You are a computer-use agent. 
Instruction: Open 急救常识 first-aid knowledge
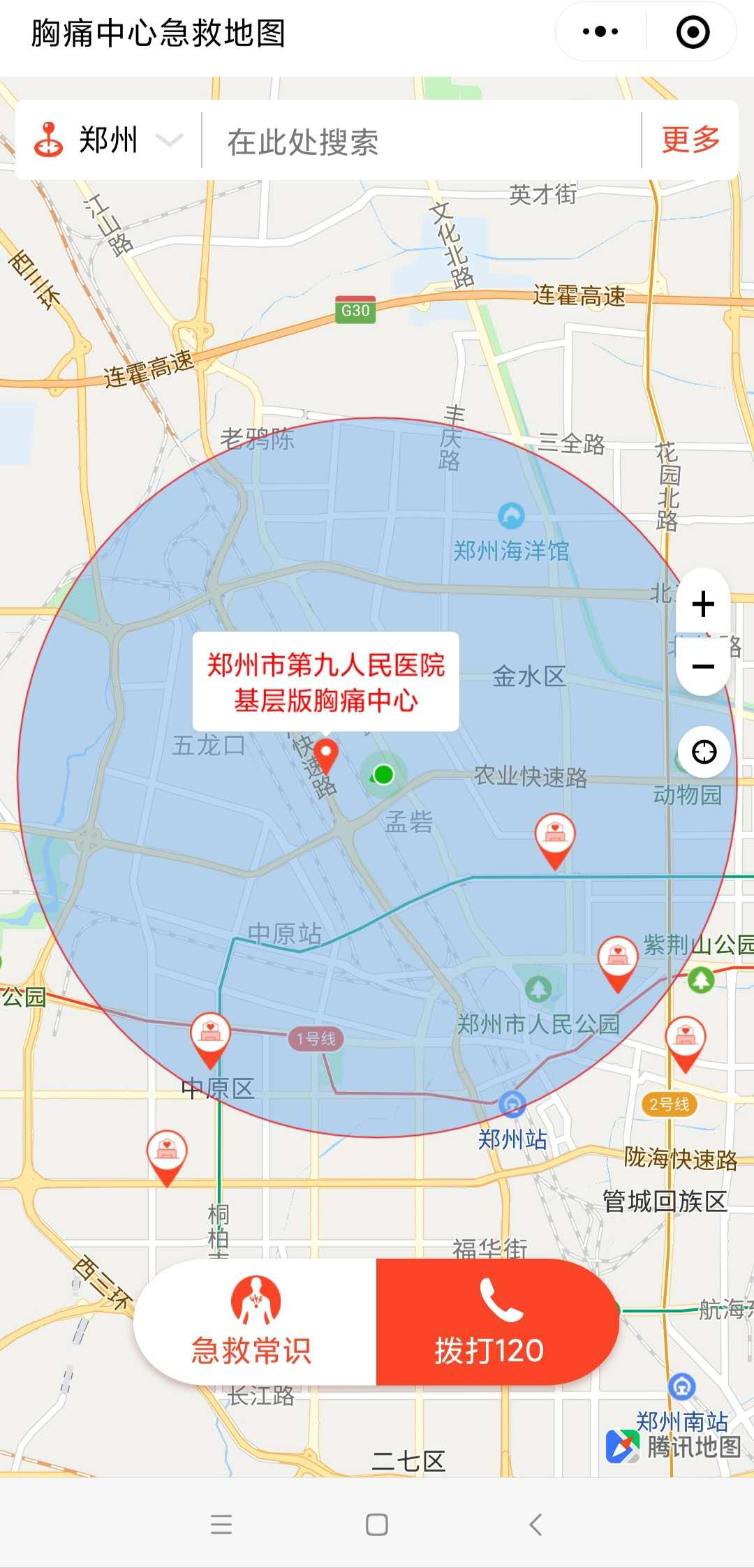[254, 1322]
